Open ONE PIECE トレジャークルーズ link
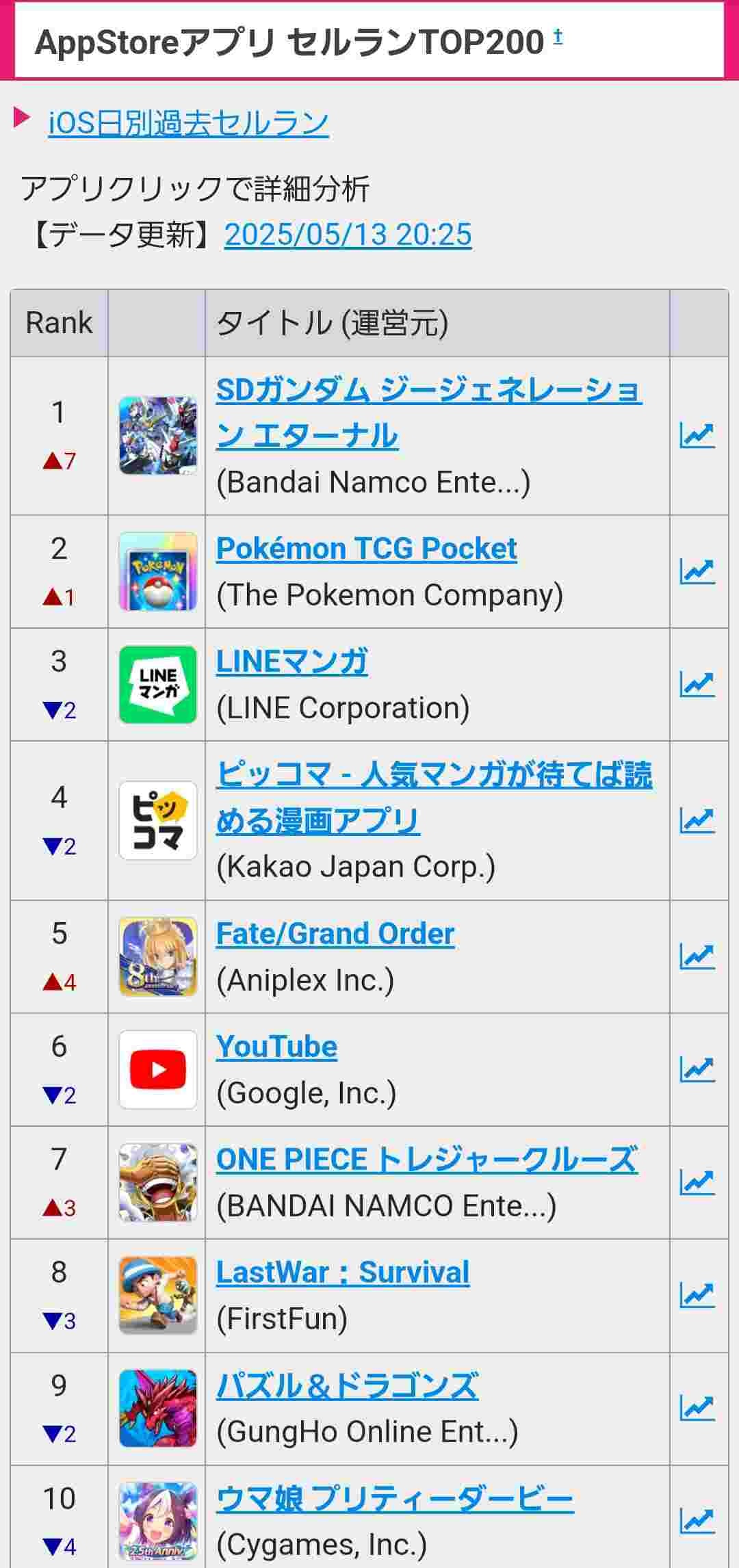The width and height of the screenshot is (739, 1568). click(x=426, y=1160)
